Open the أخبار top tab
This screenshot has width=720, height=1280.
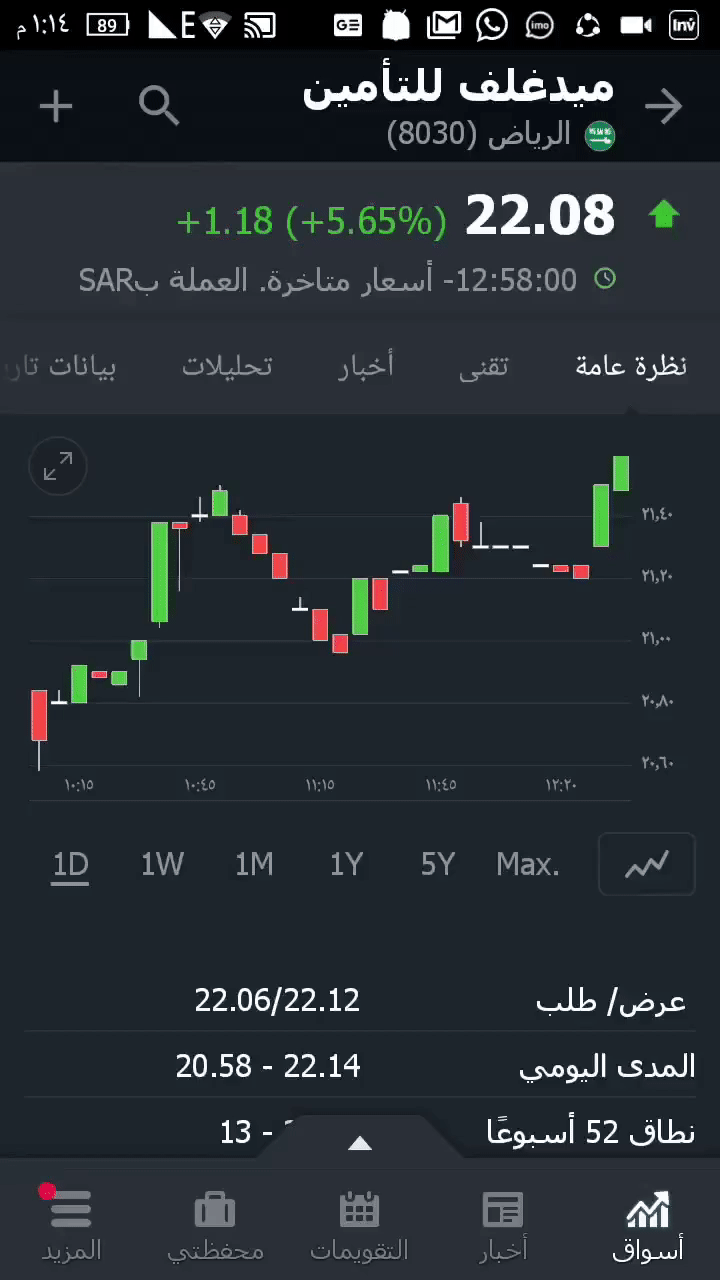366,366
